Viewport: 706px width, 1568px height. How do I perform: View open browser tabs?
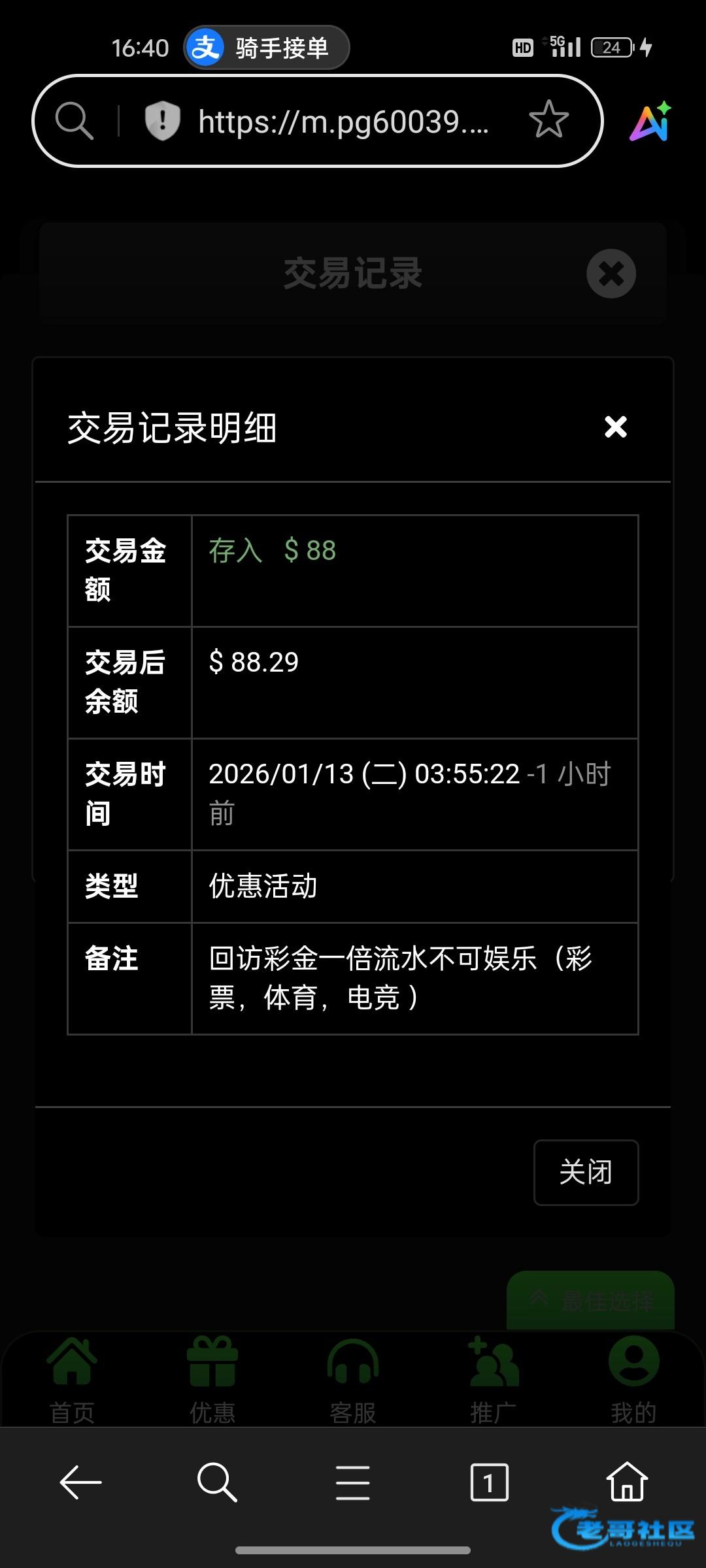(489, 1482)
